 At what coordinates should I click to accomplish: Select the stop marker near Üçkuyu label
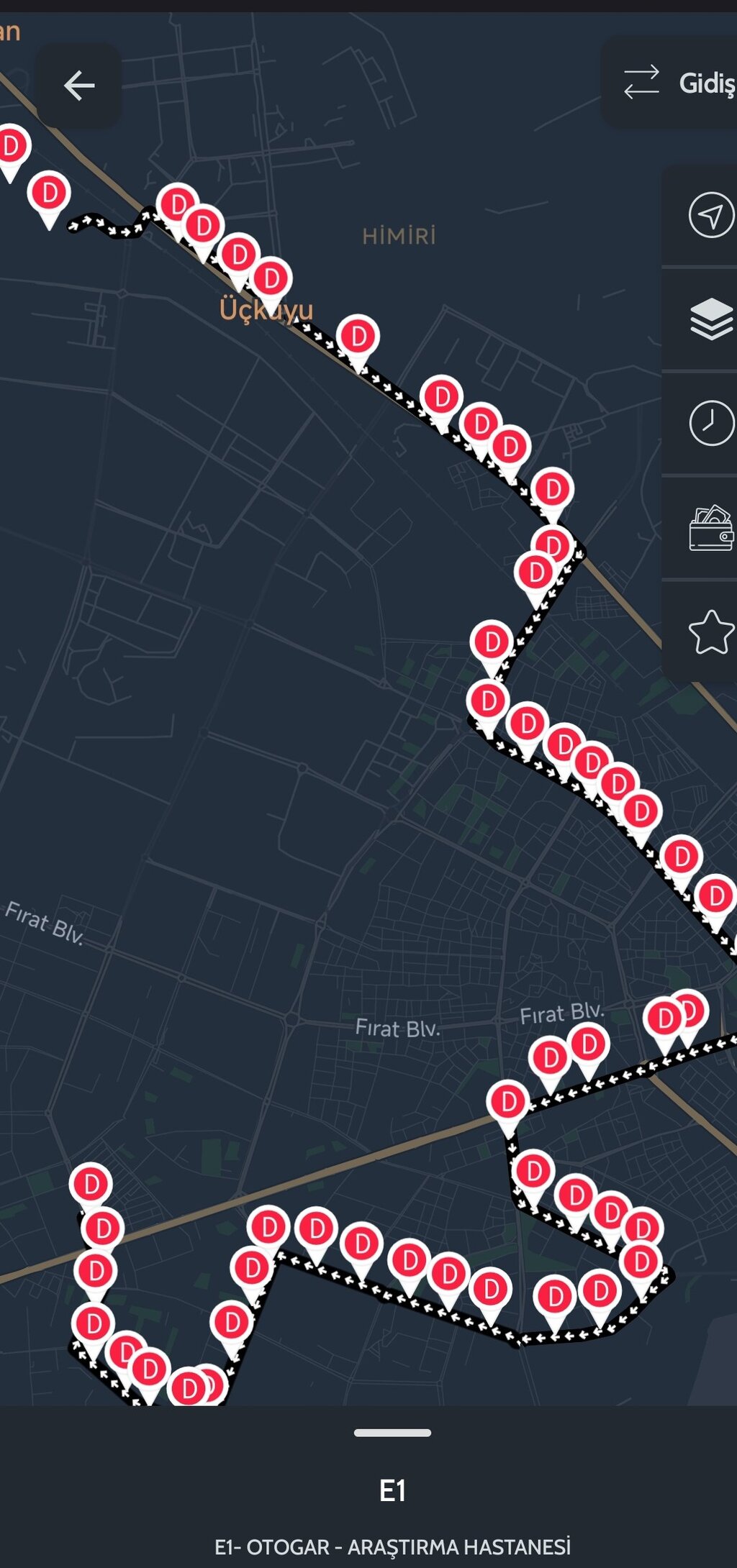pyautogui.click(x=271, y=279)
